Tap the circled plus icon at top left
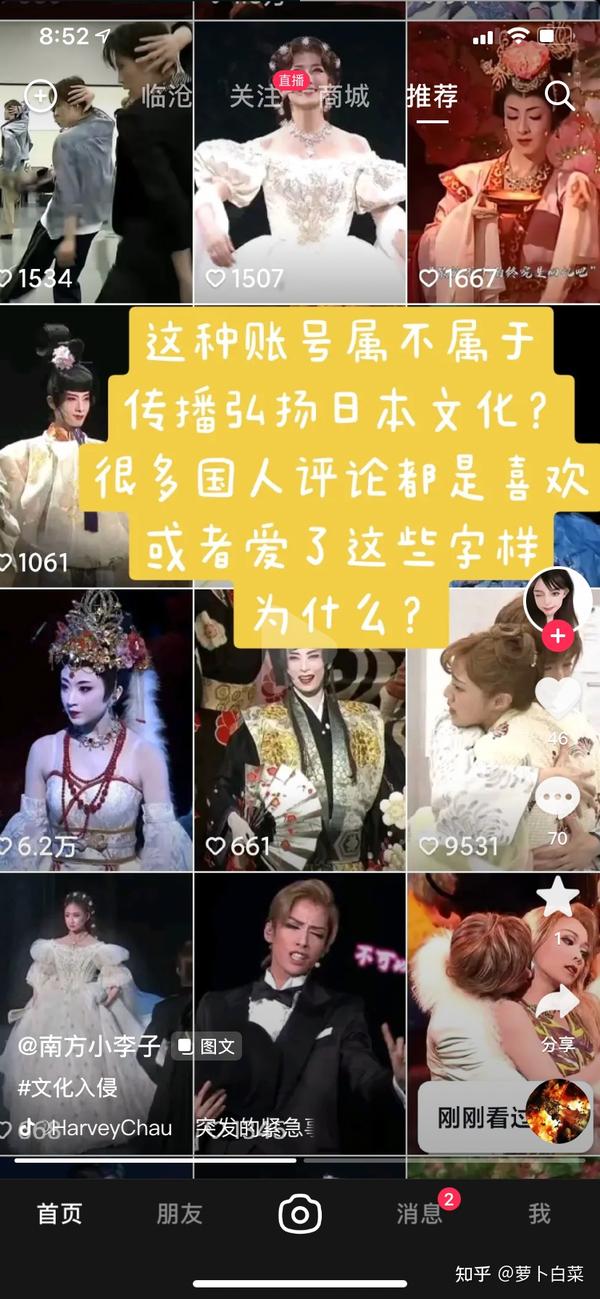Screen dimensions: 600x1299 (x=40, y=96)
